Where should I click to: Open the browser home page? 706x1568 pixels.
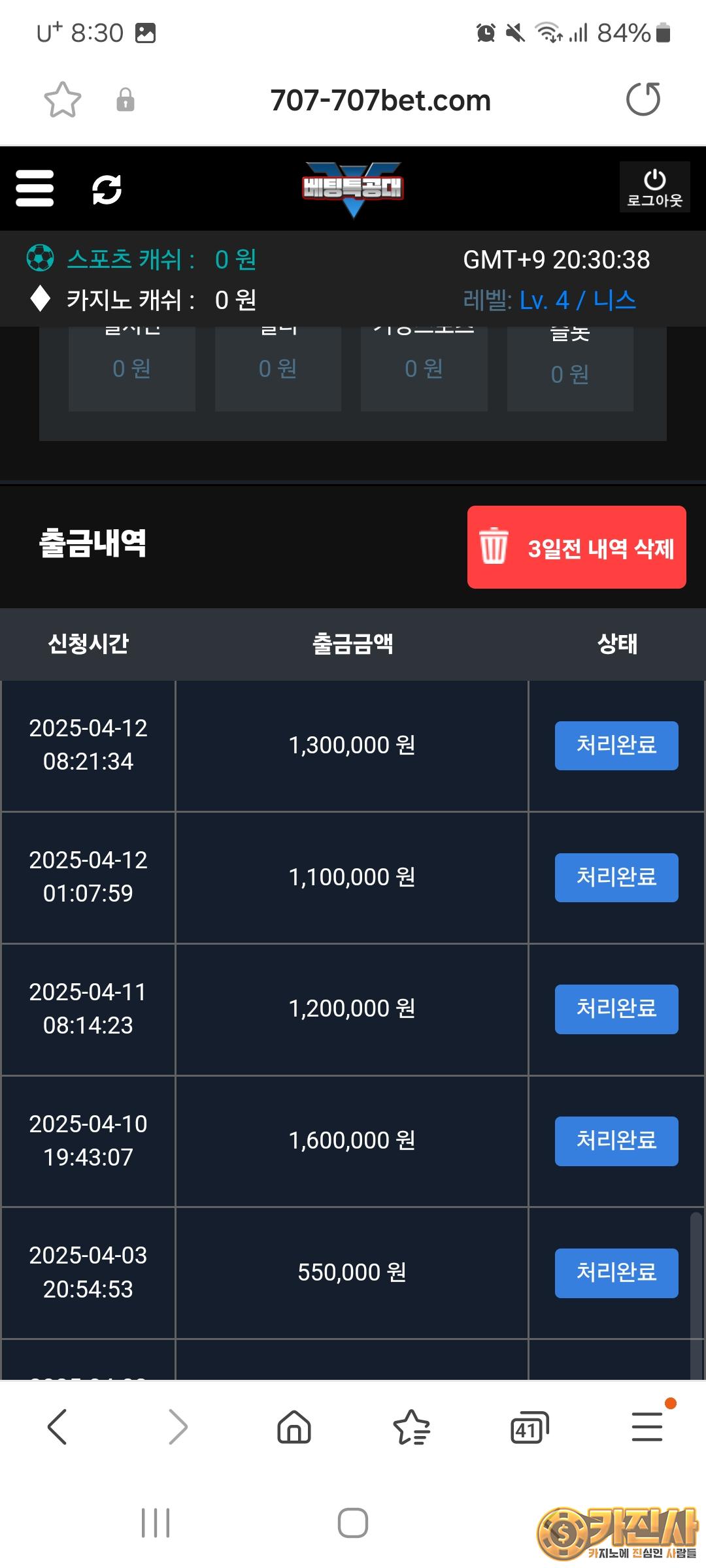tap(294, 1426)
